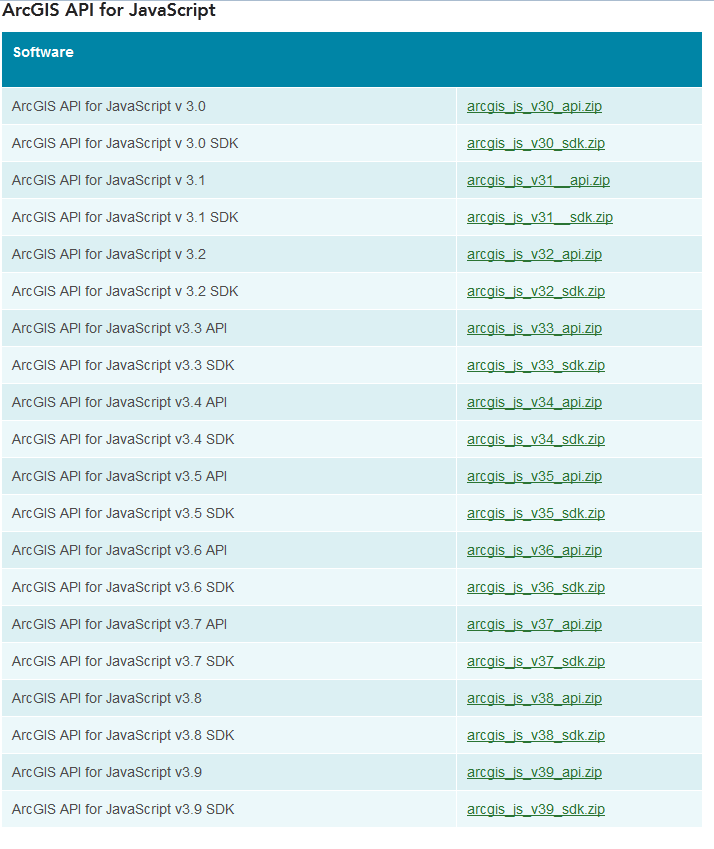This screenshot has height=849, width=714.
Task: Tap the arcgis_js_v38_sdk.zip link
Action: tap(535, 735)
